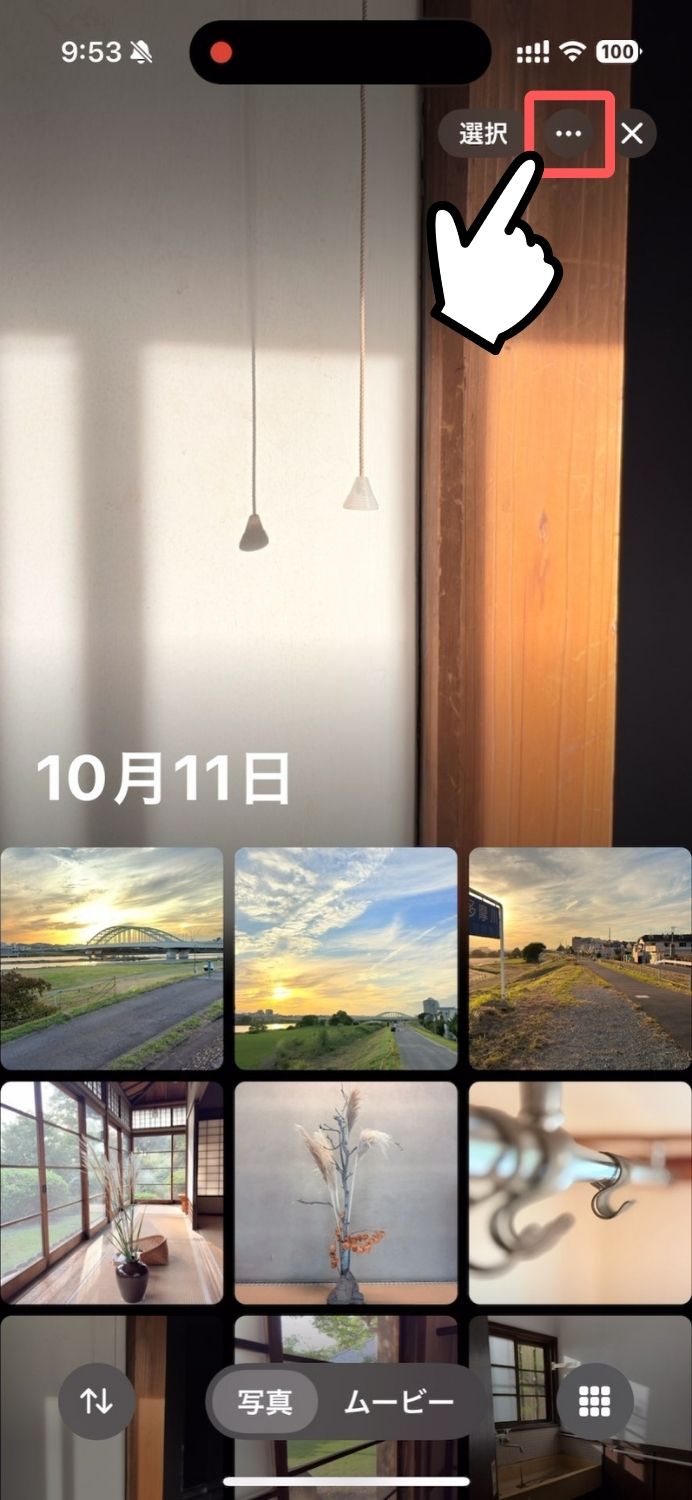Change the grid layout view
Image resolution: width=692 pixels, height=1500 pixels.
595,1402
